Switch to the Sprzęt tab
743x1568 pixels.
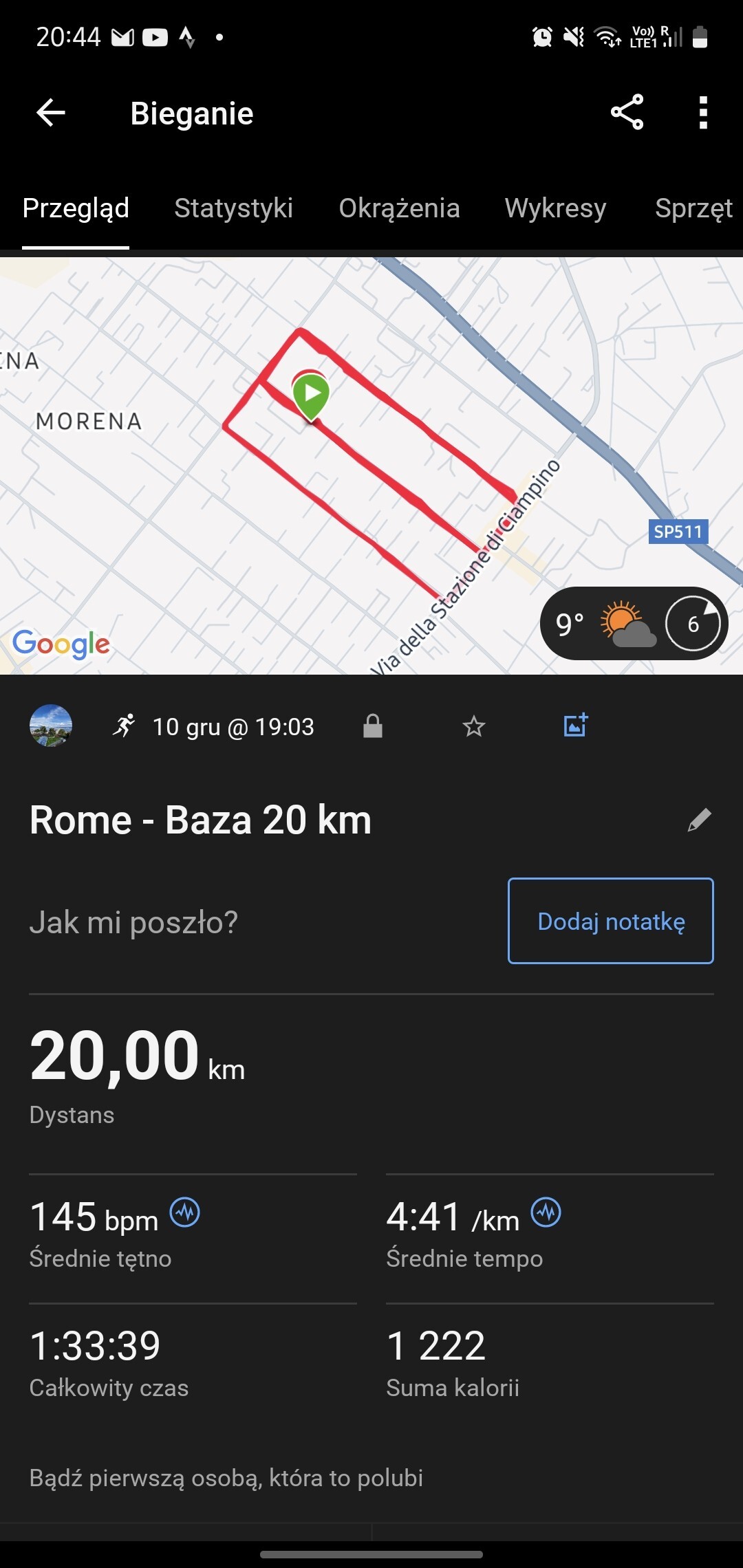693,208
